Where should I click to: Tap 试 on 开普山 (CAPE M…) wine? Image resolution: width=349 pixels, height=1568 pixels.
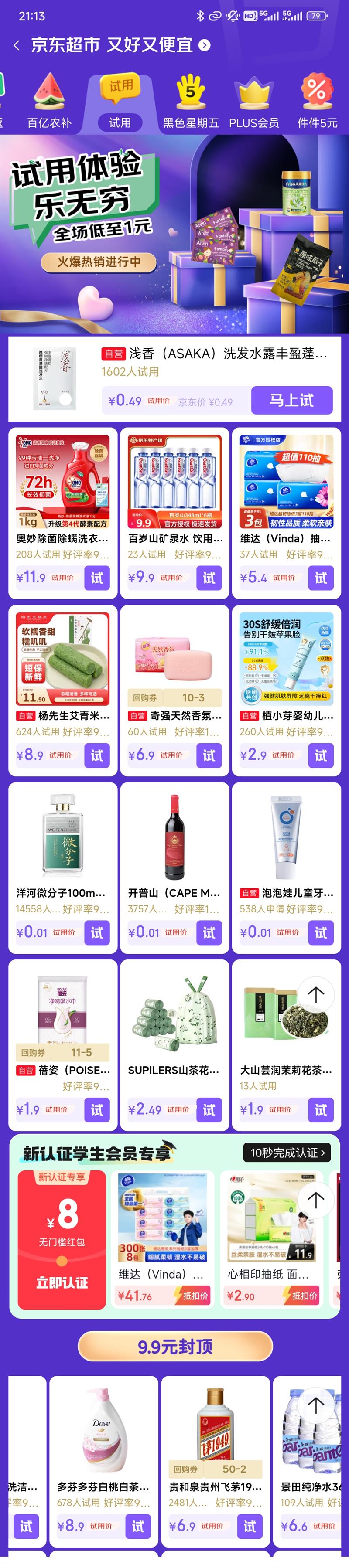[209, 932]
